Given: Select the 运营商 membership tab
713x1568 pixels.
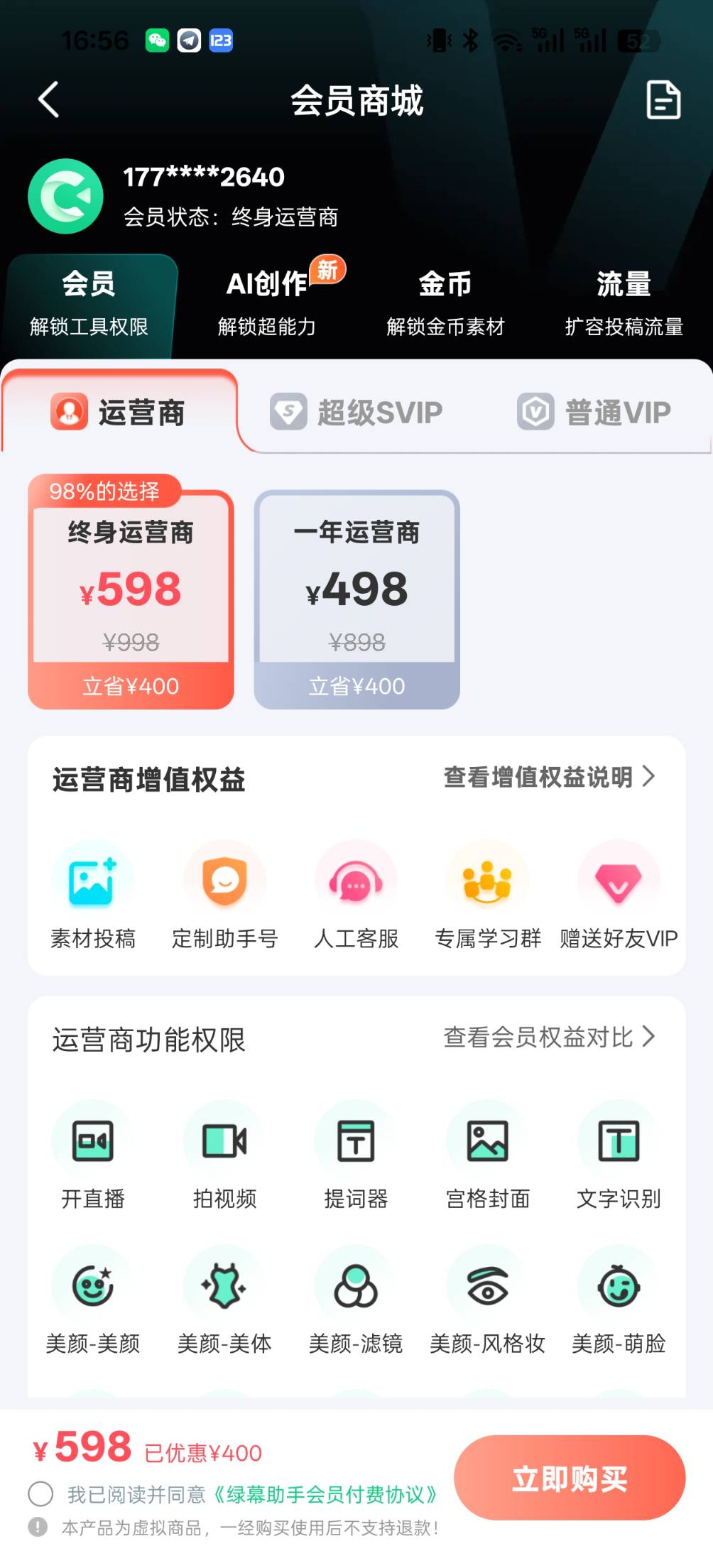Looking at the screenshot, I should point(119,413).
